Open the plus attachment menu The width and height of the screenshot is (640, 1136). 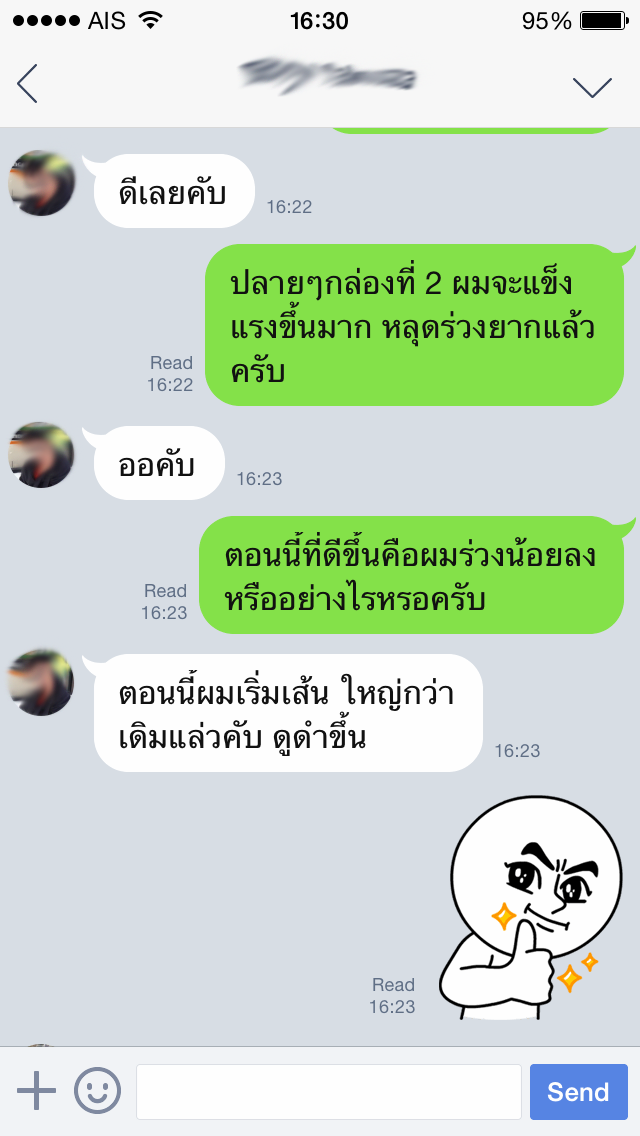(x=36, y=1090)
